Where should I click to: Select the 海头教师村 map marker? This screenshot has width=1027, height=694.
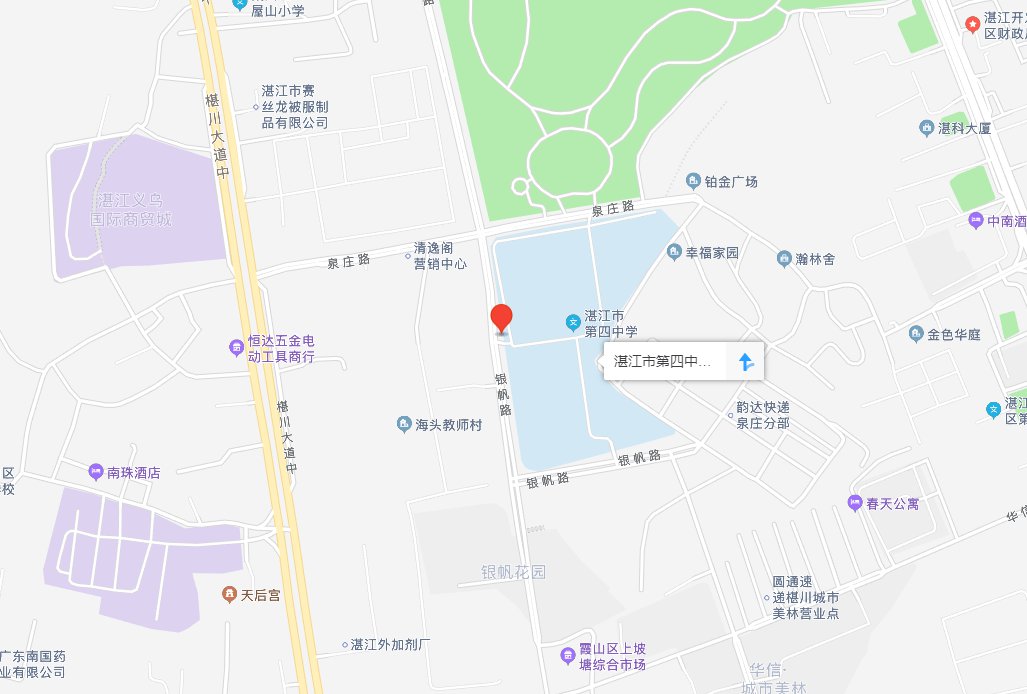(404, 425)
